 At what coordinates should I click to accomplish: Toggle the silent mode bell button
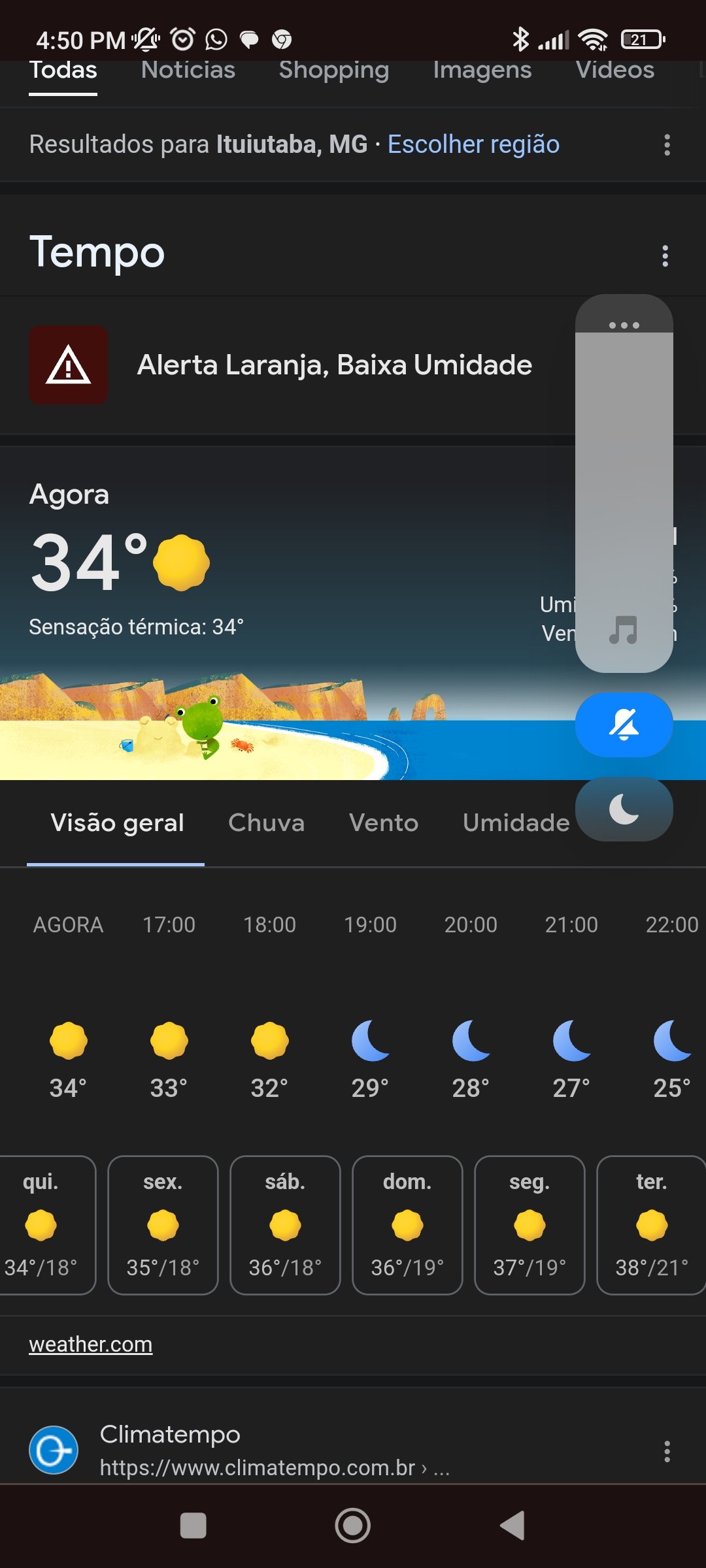(x=624, y=725)
